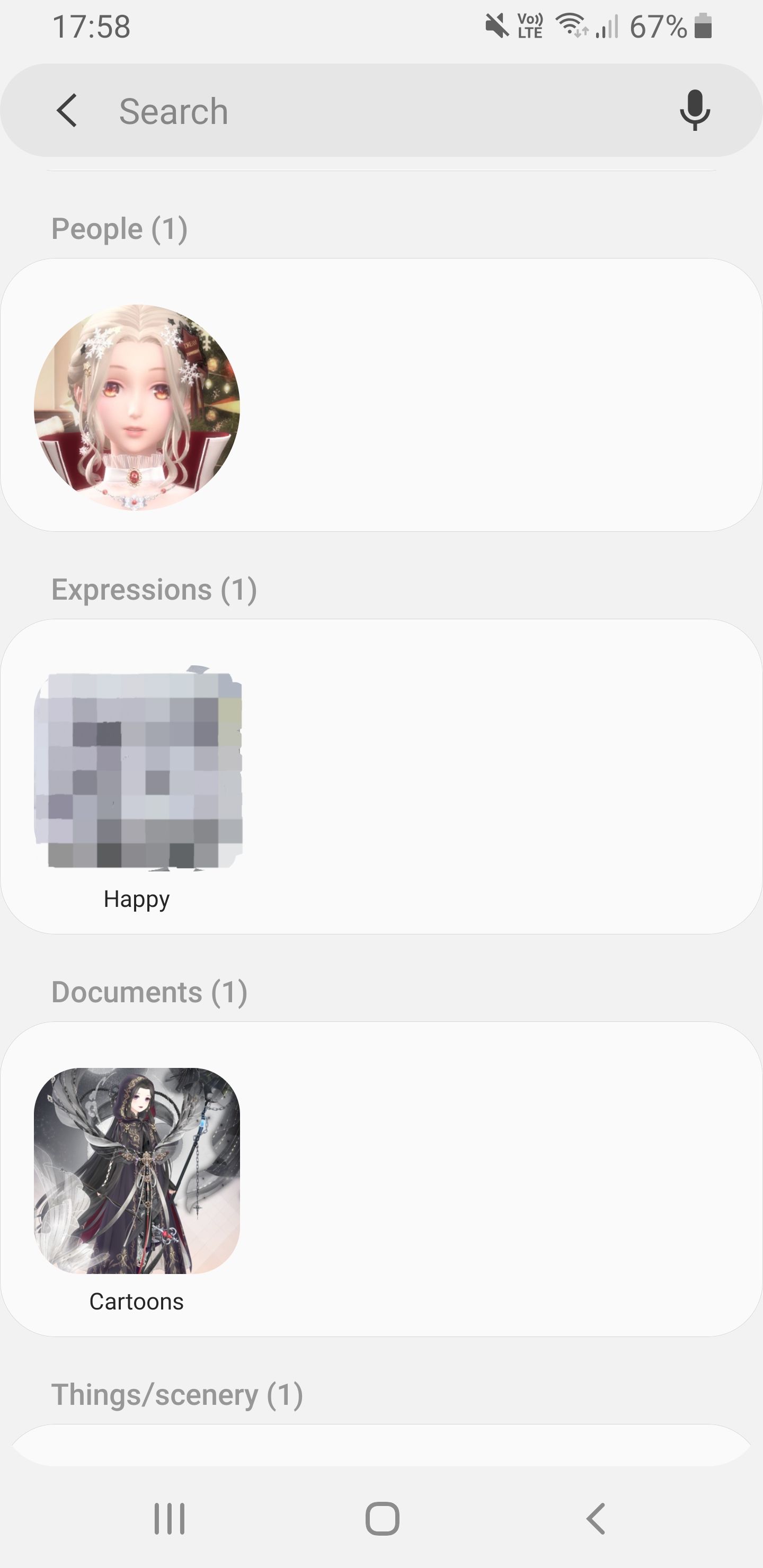Screen dimensions: 763x1568
Task: Open the recent apps overview
Action: point(169,1518)
